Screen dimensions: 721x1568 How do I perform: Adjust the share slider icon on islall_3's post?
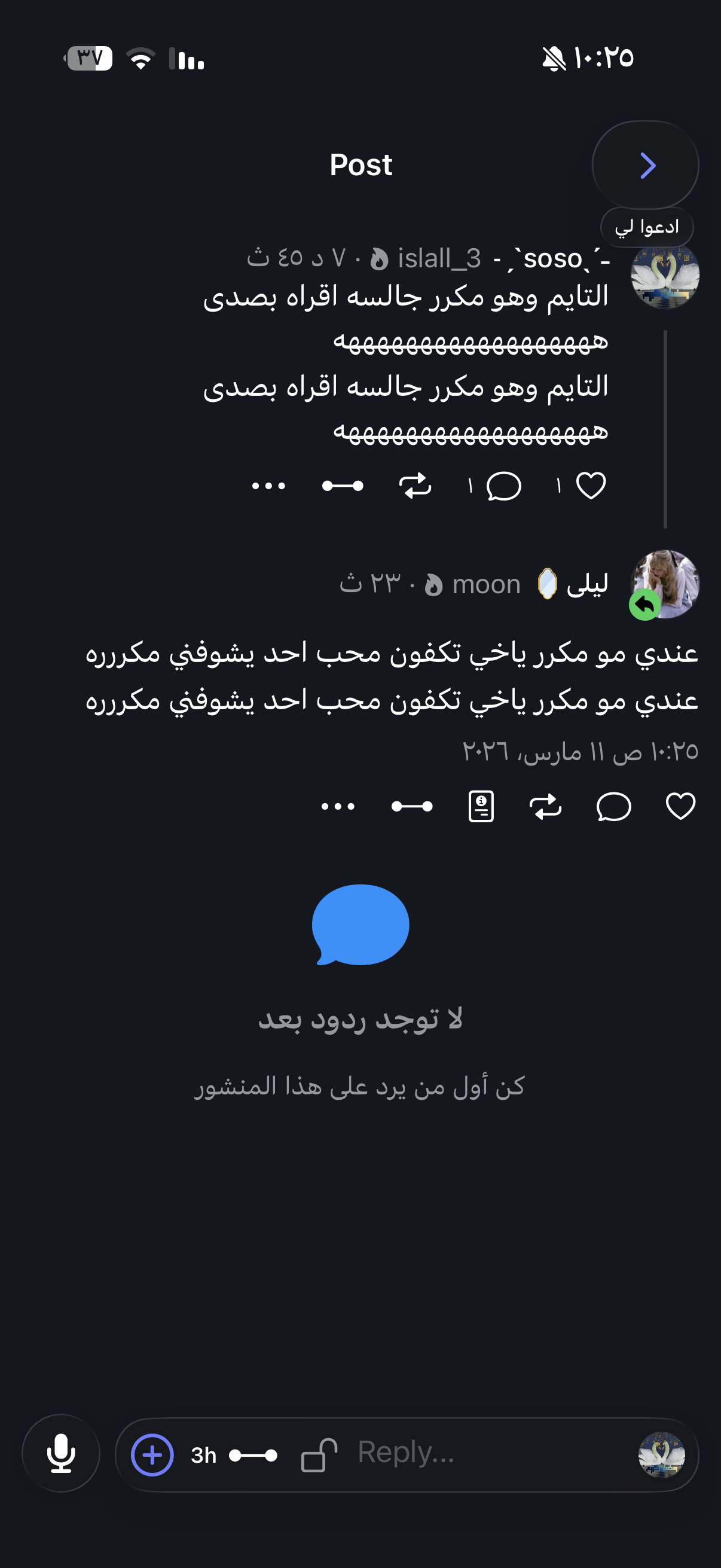click(343, 485)
